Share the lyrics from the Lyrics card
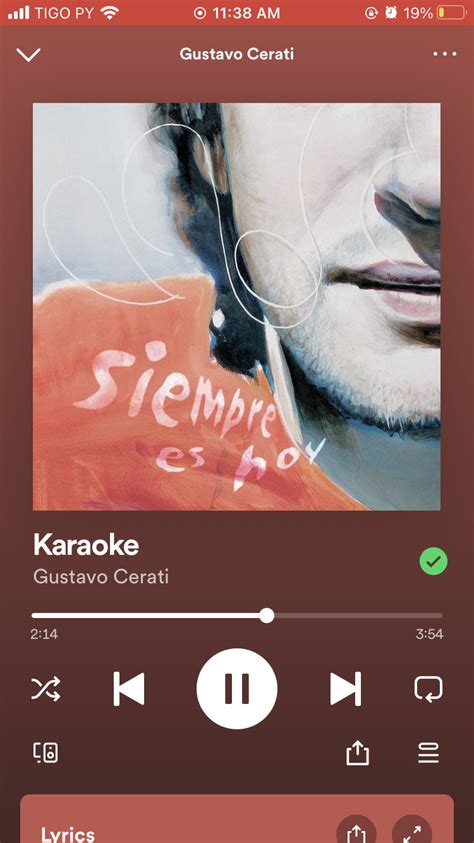Image resolution: width=474 pixels, height=843 pixels. [356, 831]
